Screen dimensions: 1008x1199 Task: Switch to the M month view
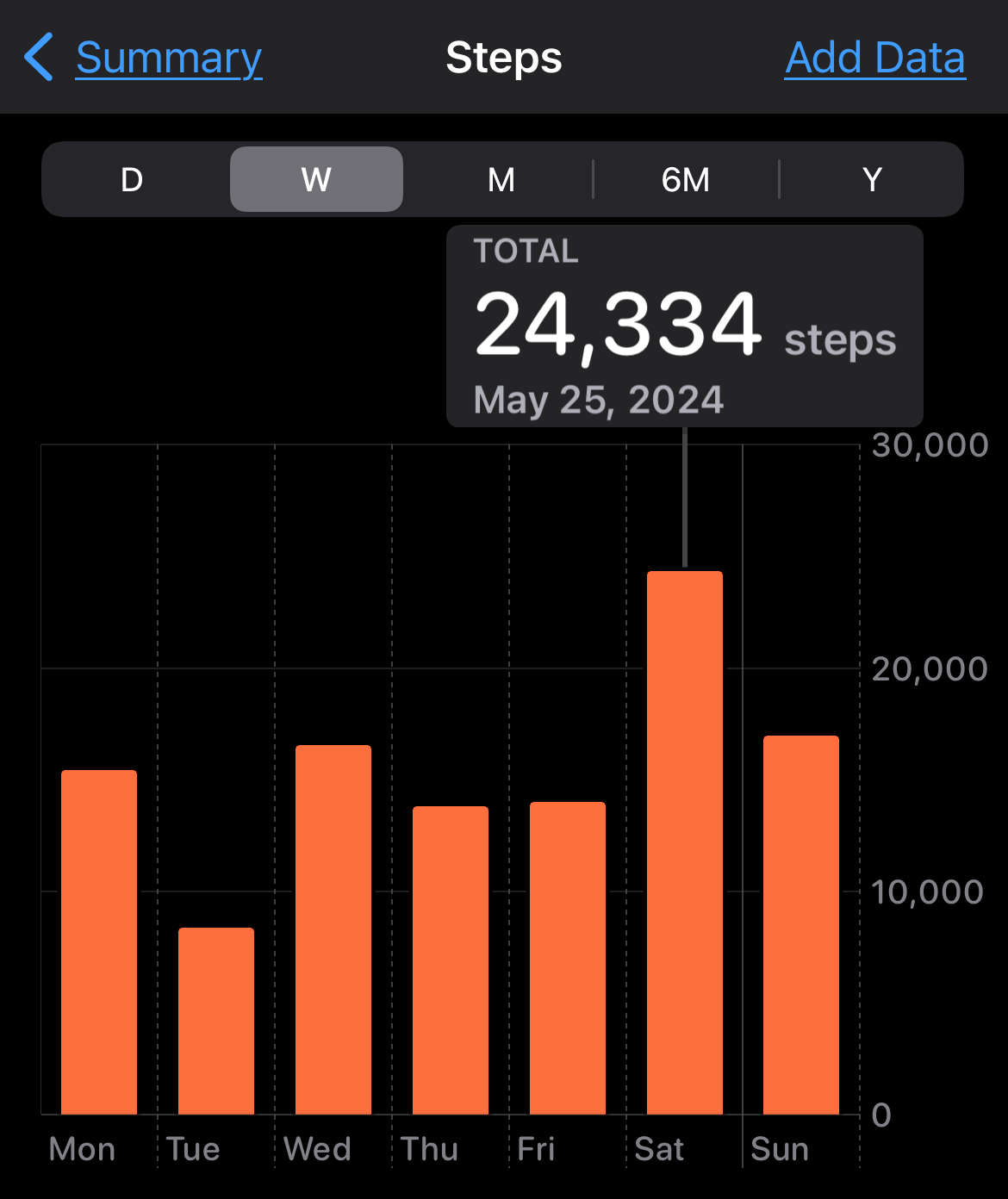501,180
